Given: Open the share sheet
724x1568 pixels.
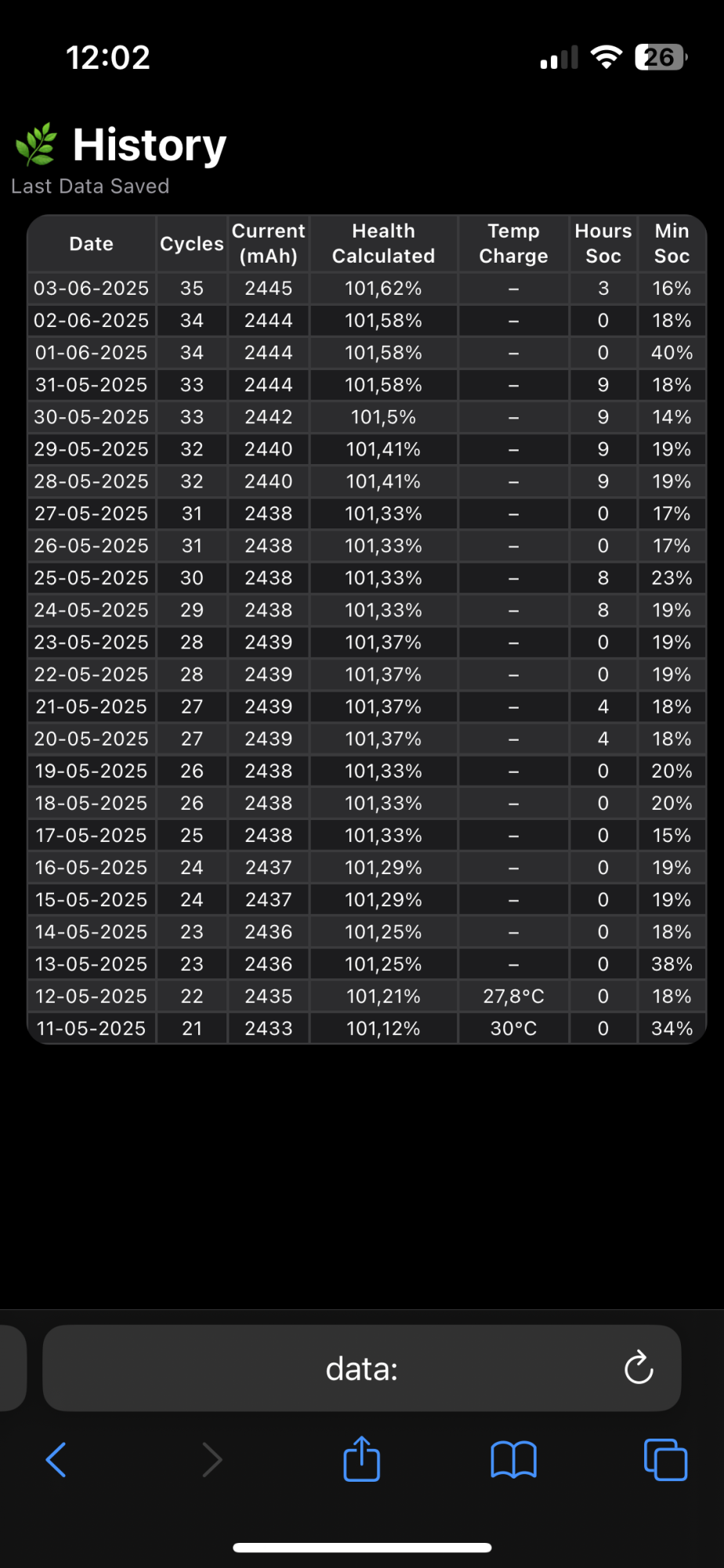Looking at the screenshot, I should [361, 1458].
